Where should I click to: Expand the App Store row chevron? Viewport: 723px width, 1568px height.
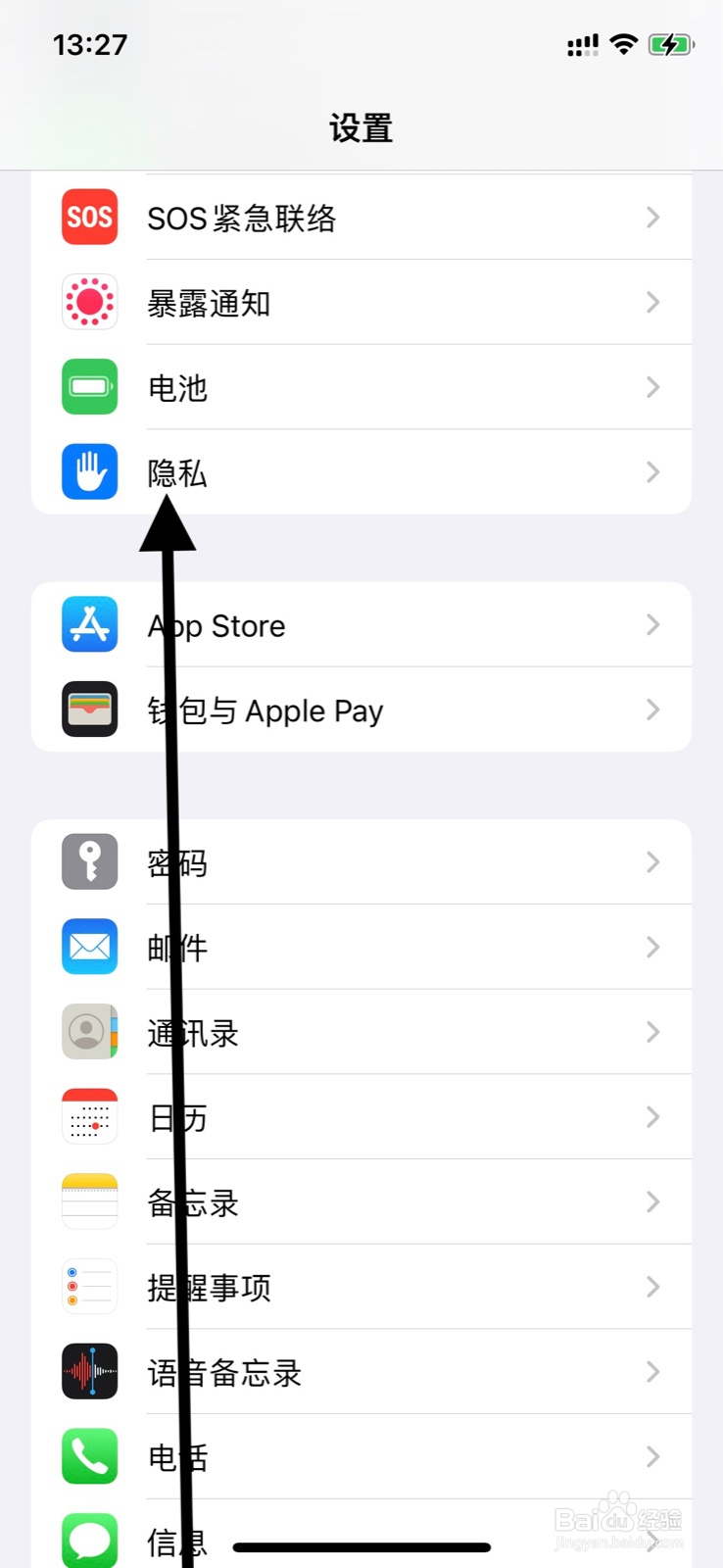point(652,625)
